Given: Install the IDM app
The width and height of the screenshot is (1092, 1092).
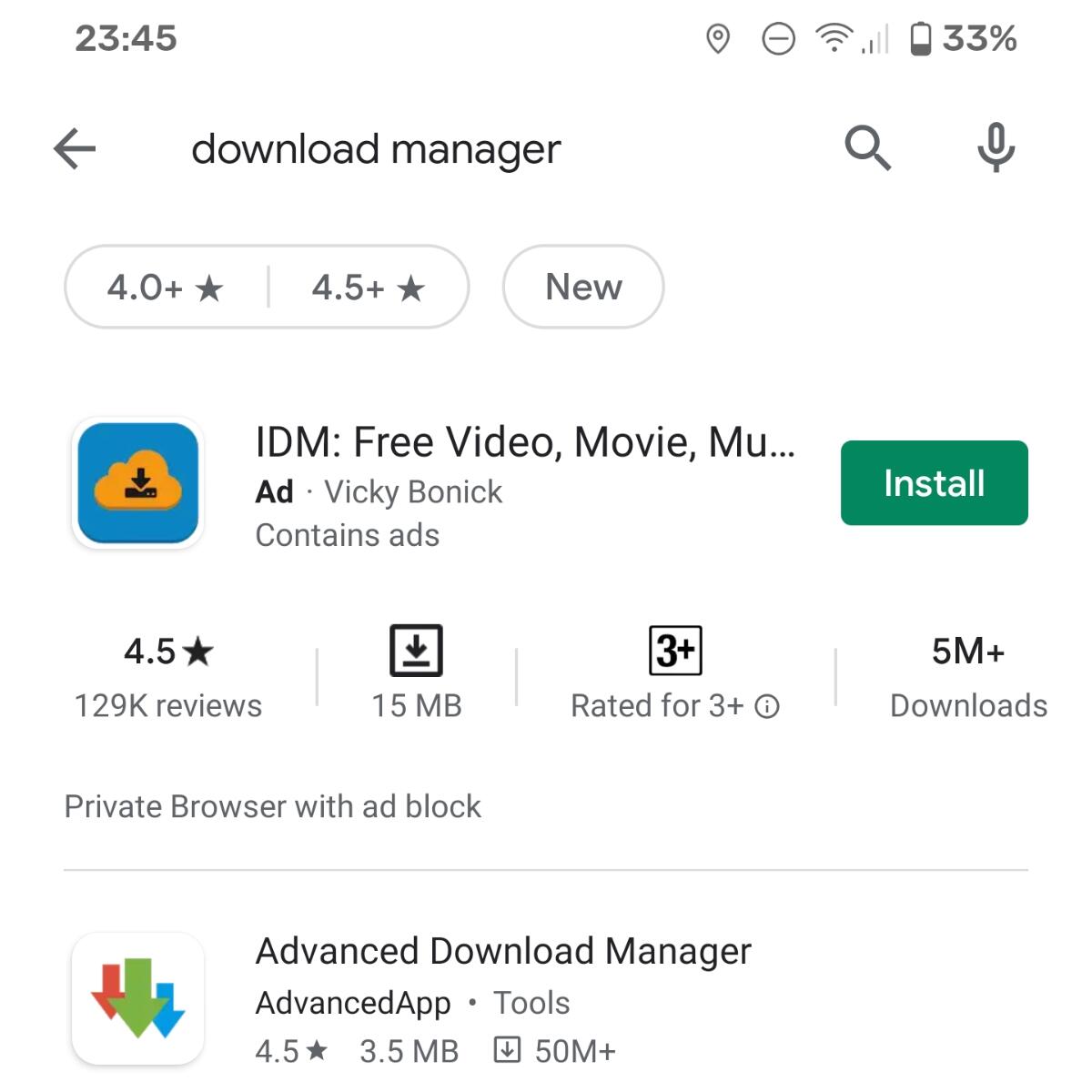Looking at the screenshot, I should tap(934, 483).
